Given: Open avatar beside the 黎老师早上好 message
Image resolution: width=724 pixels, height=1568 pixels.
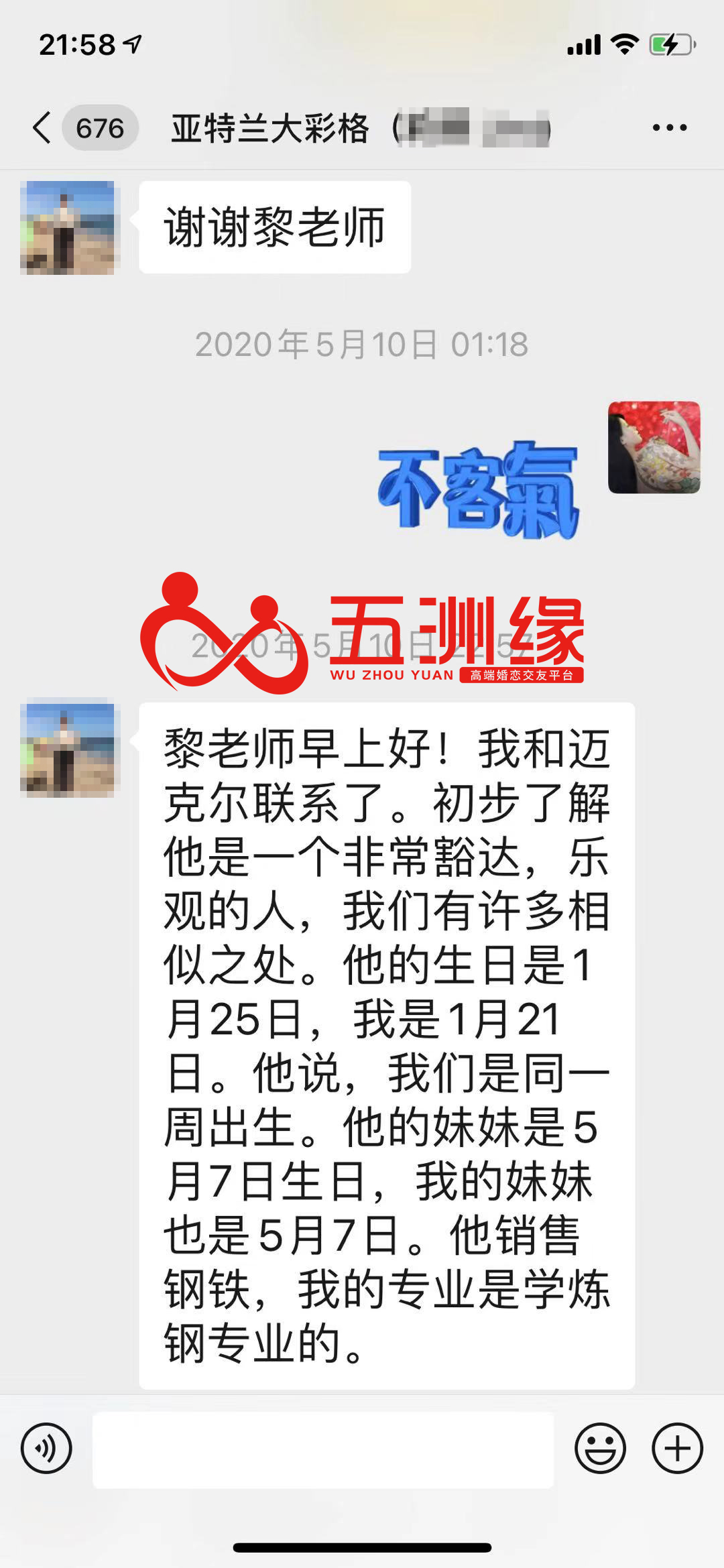Looking at the screenshot, I should point(67,749).
